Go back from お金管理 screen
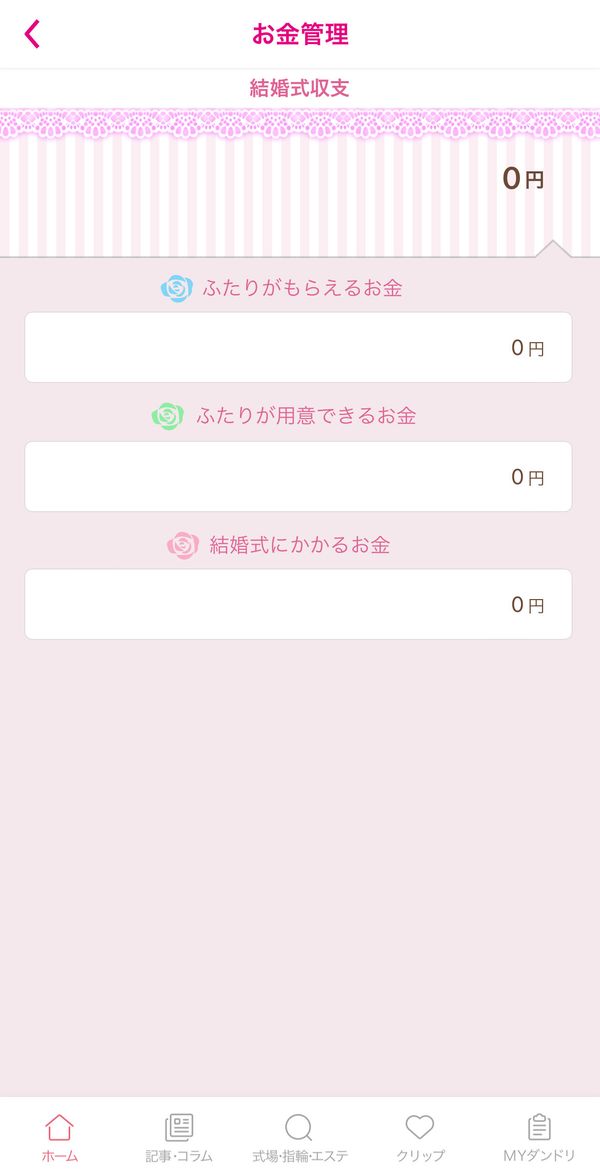This screenshot has height=1174, width=600. [32, 34]
